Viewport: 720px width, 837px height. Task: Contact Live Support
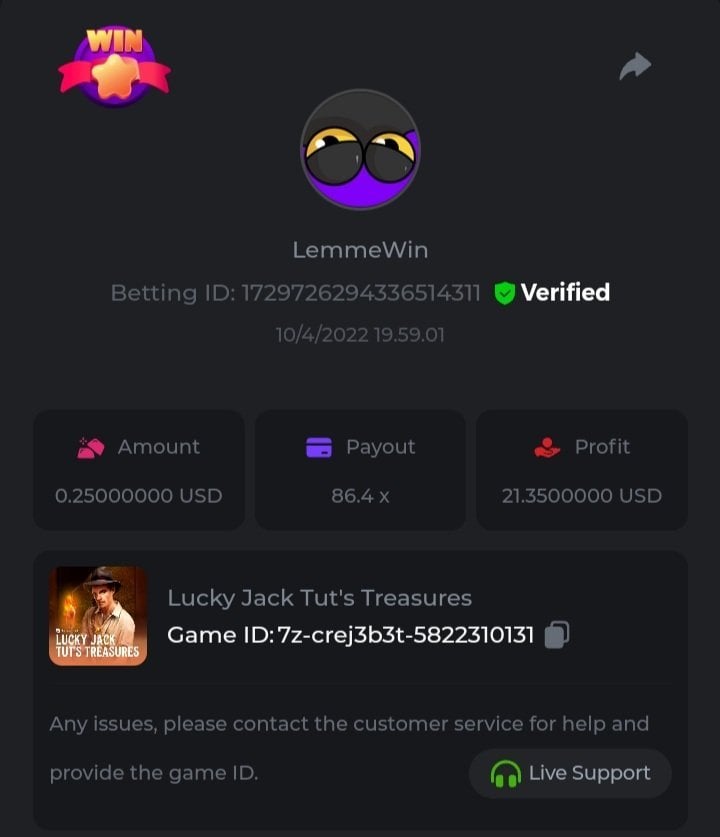(570, 773)
